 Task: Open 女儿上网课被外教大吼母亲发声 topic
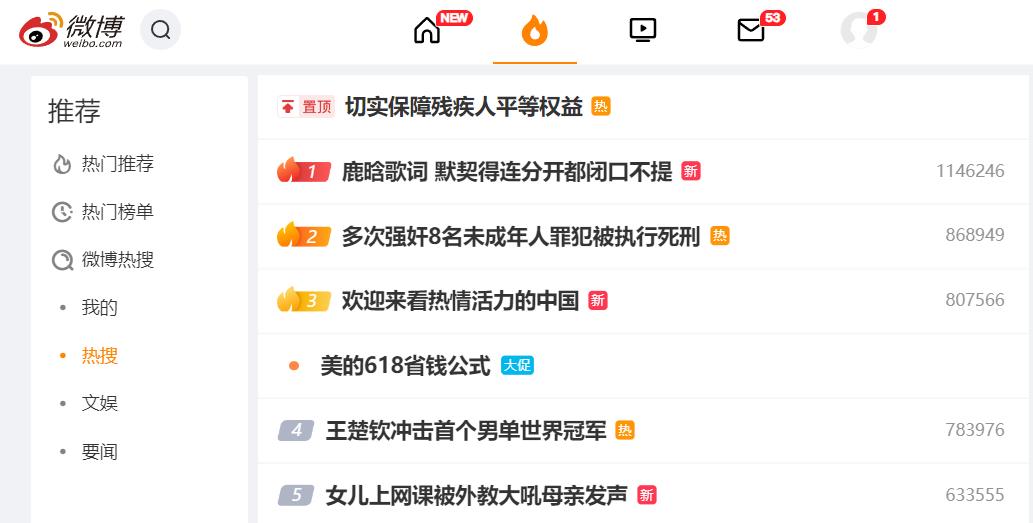476,495
